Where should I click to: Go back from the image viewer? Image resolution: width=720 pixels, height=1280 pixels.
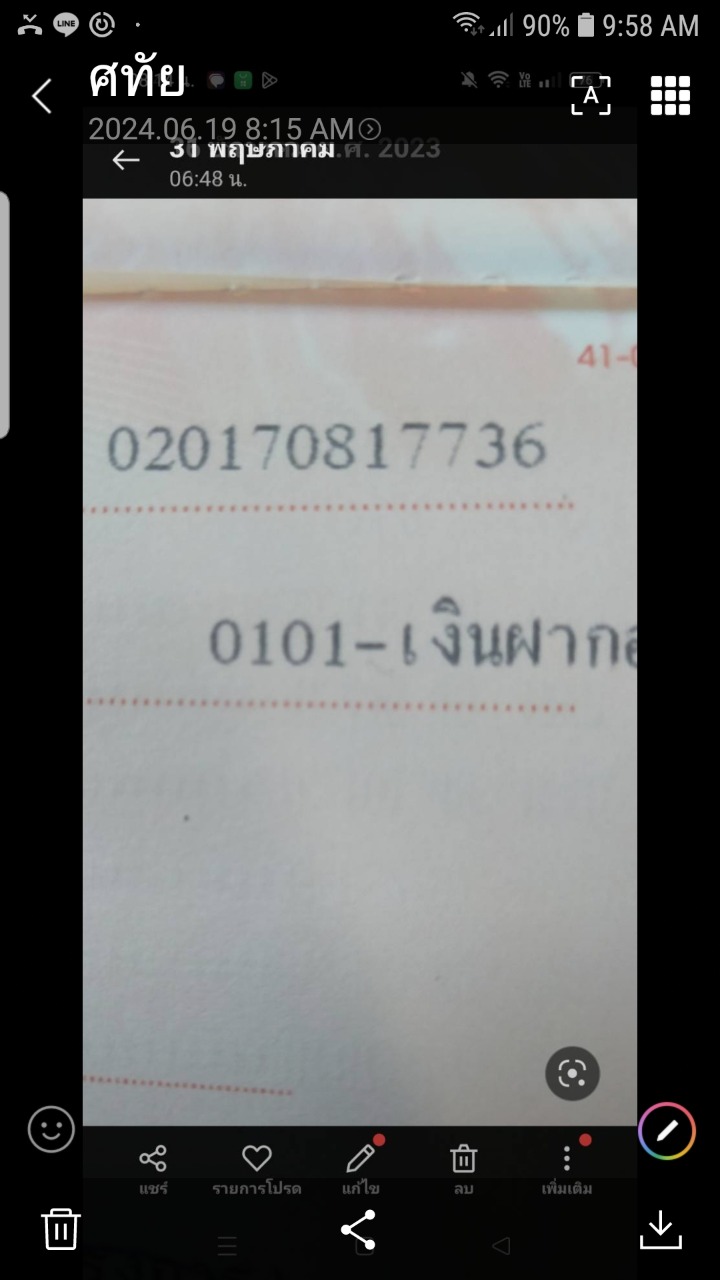tap(41, 96)
